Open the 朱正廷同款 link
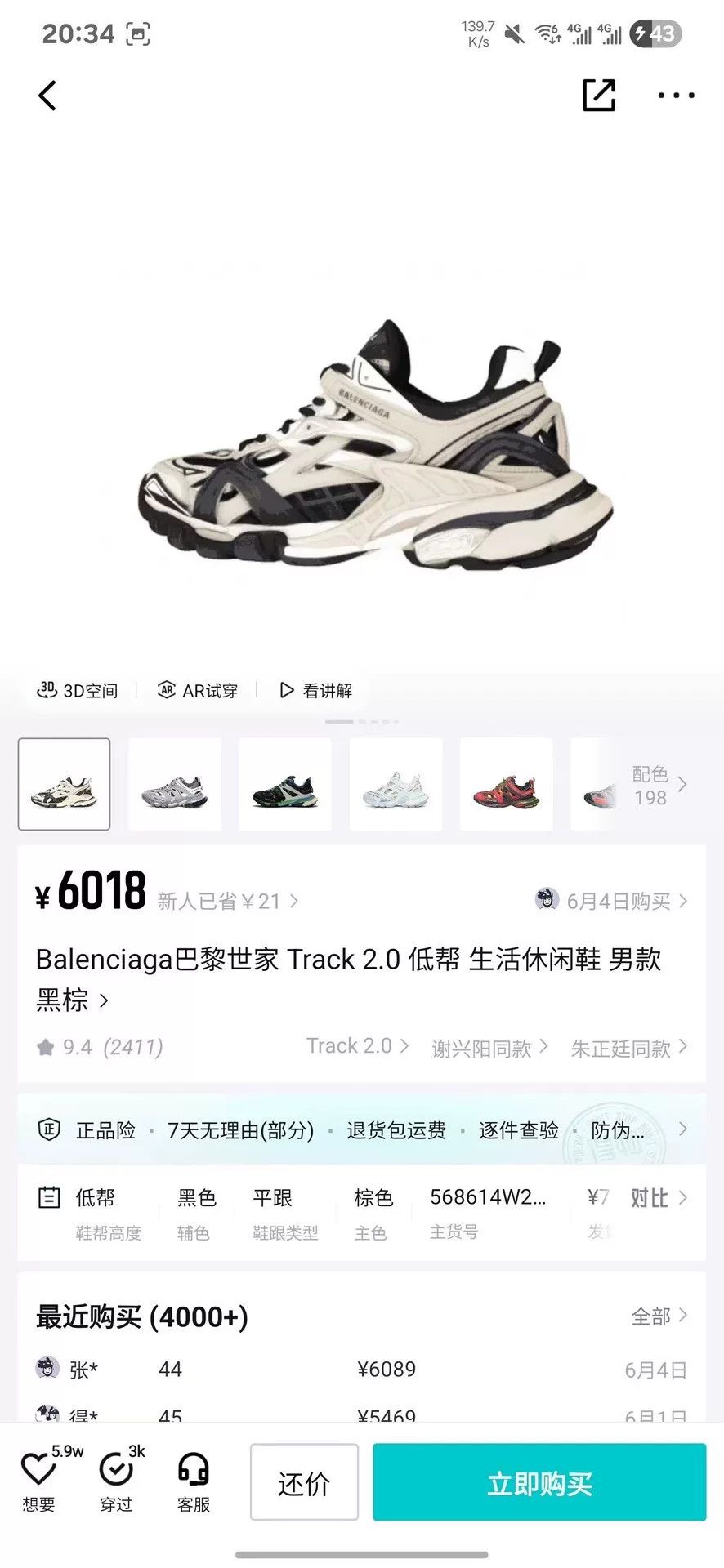The image size is (724, 1568). 629,1048
